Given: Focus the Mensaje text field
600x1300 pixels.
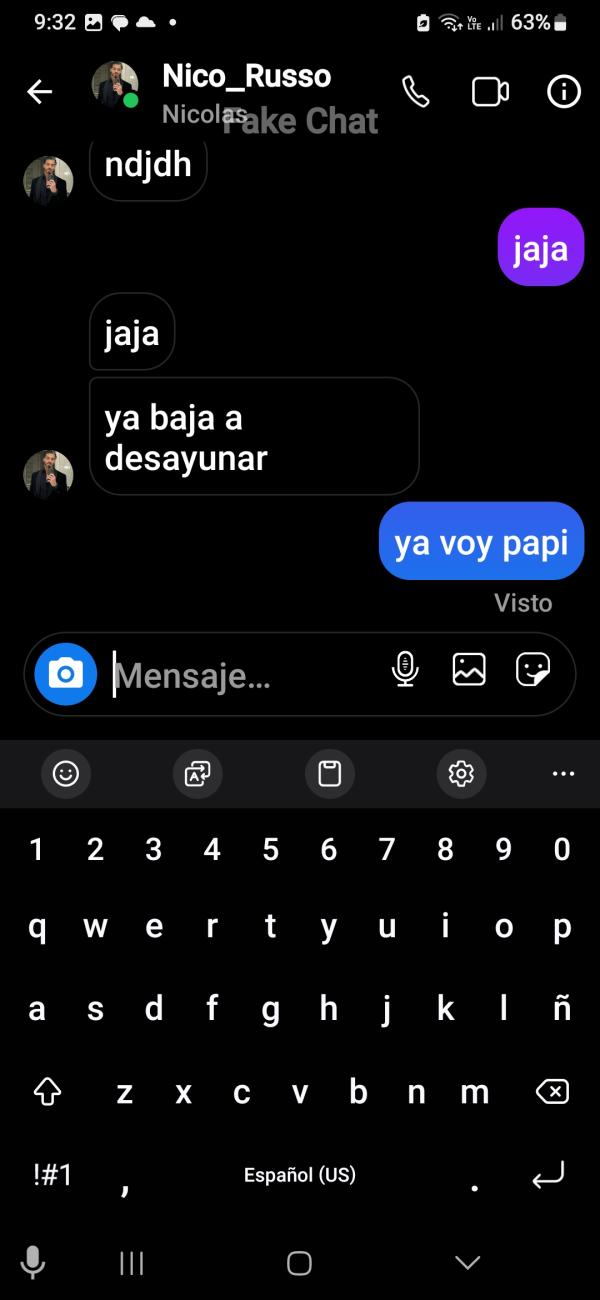Looking at the screenshot, I should (240, 677).
